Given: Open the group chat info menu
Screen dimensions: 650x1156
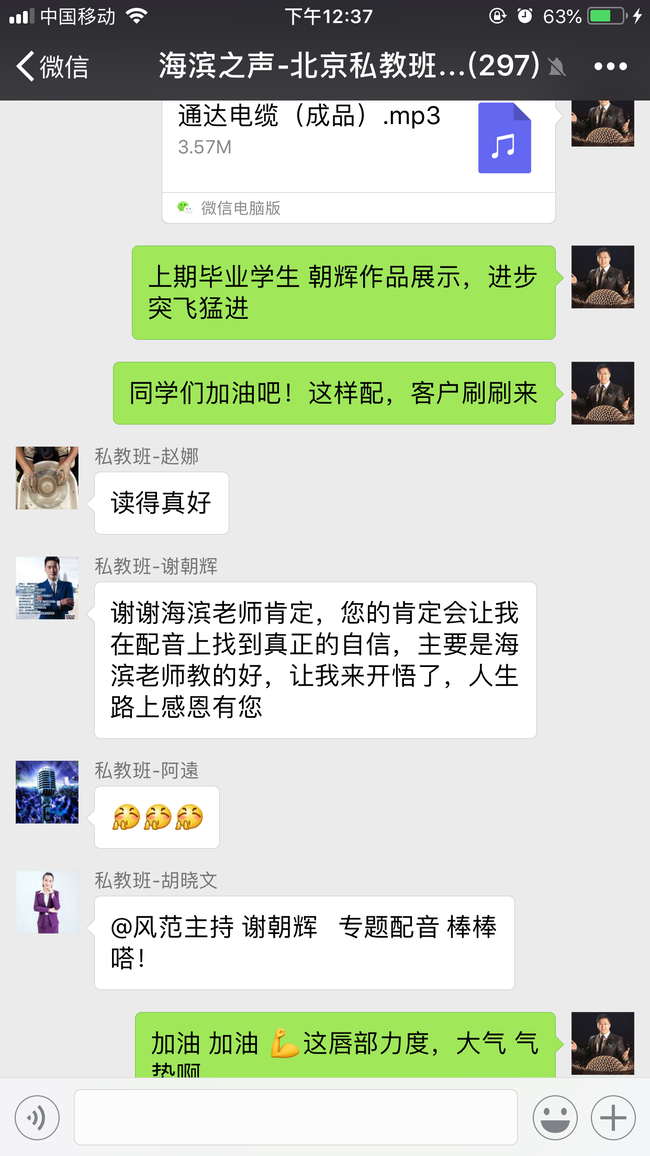Looking at the screenshot, I should click(x=610, y=67).
